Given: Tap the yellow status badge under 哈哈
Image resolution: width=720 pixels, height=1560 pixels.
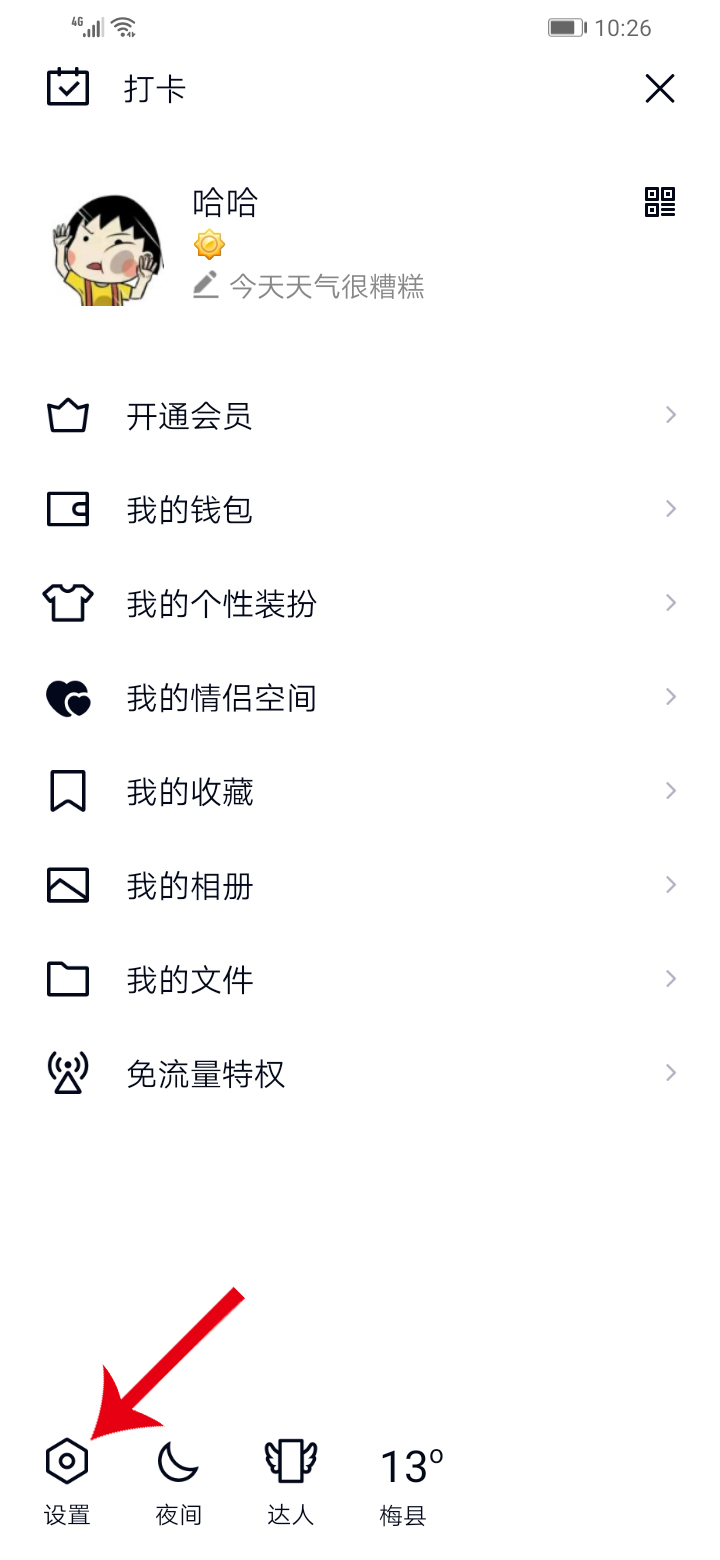Looking at the screenshot, I should tap(208, 244).
